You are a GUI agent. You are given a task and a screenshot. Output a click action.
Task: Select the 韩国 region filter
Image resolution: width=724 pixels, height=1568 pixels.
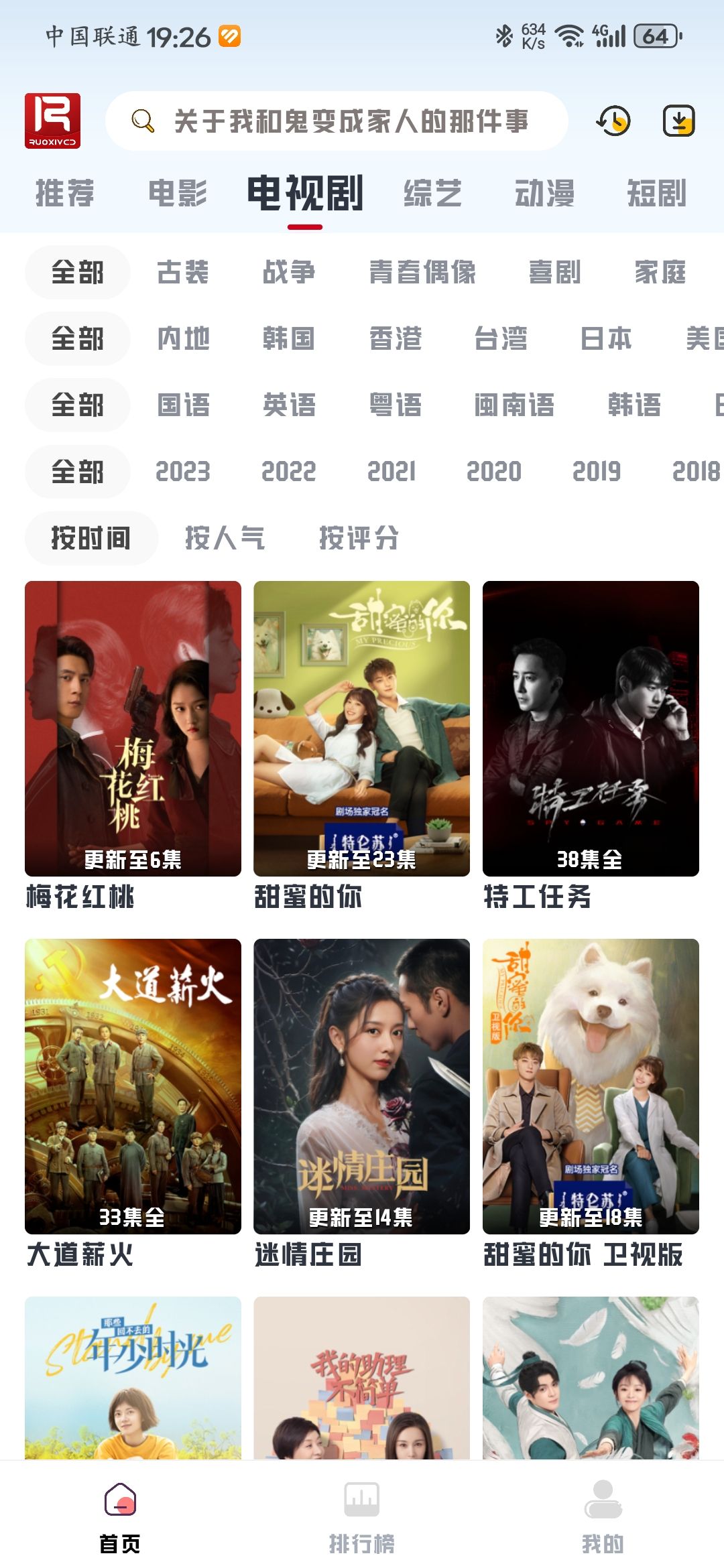pos(289,339)
